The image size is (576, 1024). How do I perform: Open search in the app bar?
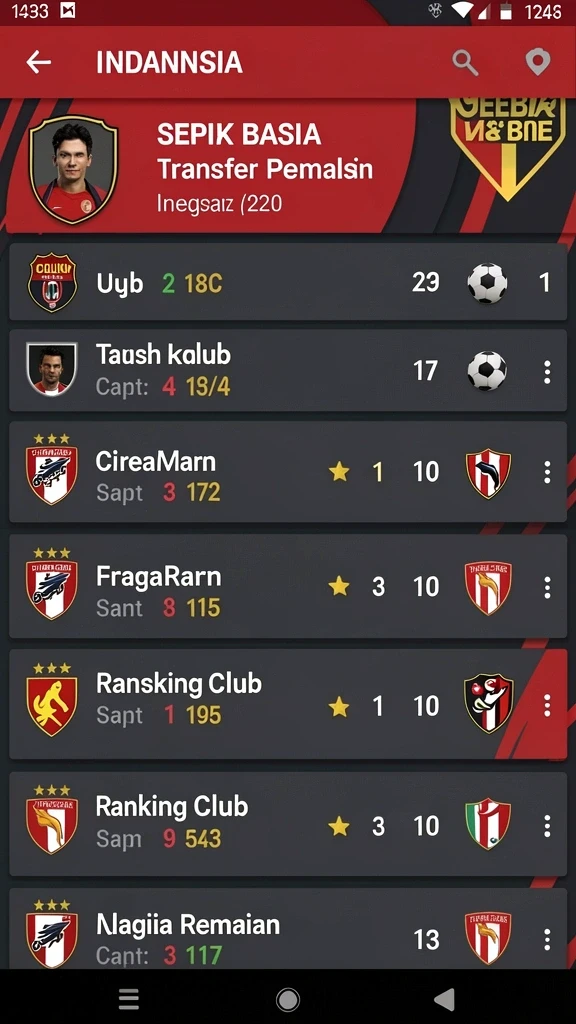465,63
